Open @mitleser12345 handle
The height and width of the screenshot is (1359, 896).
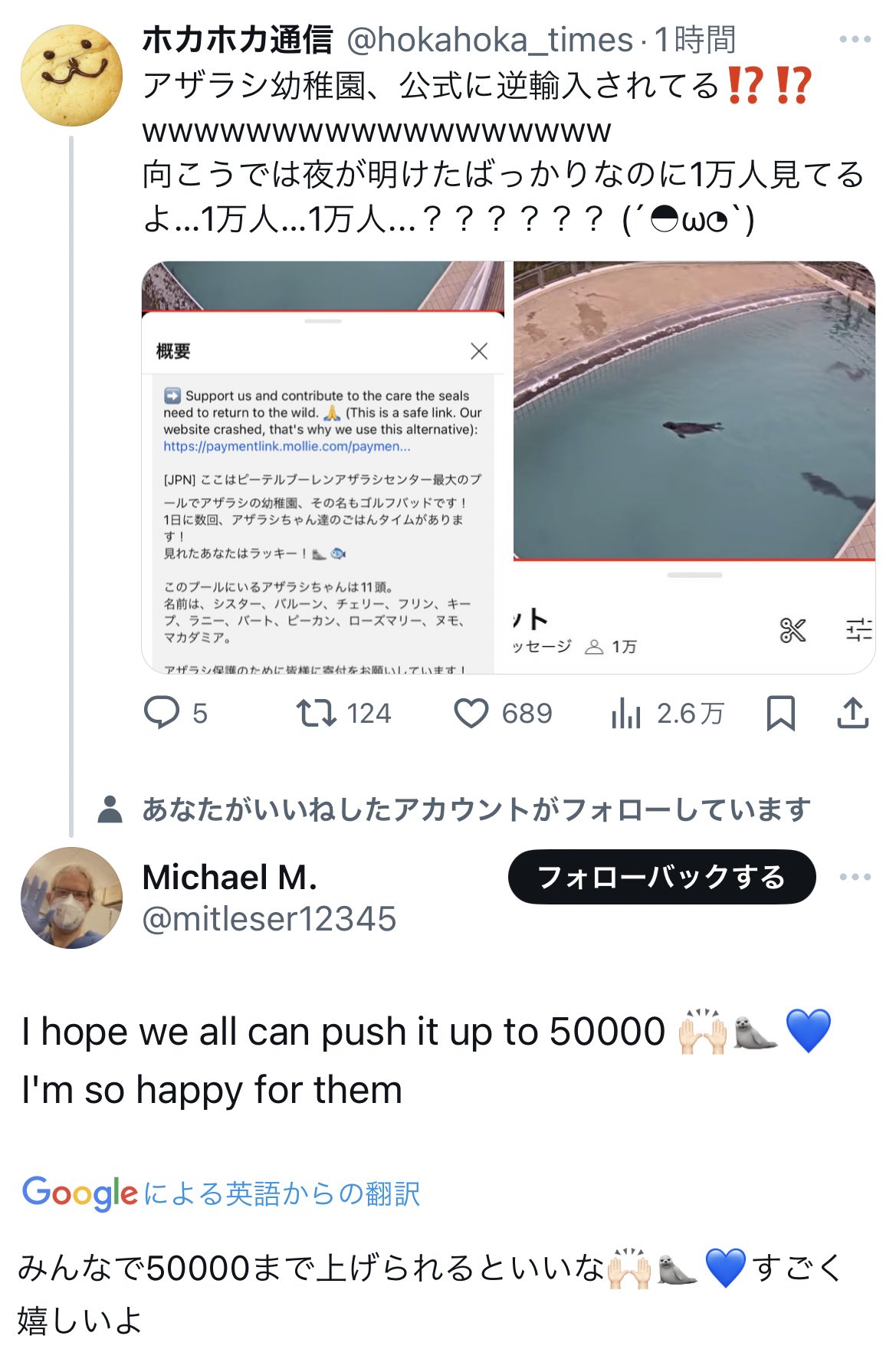tap(269, 918)
